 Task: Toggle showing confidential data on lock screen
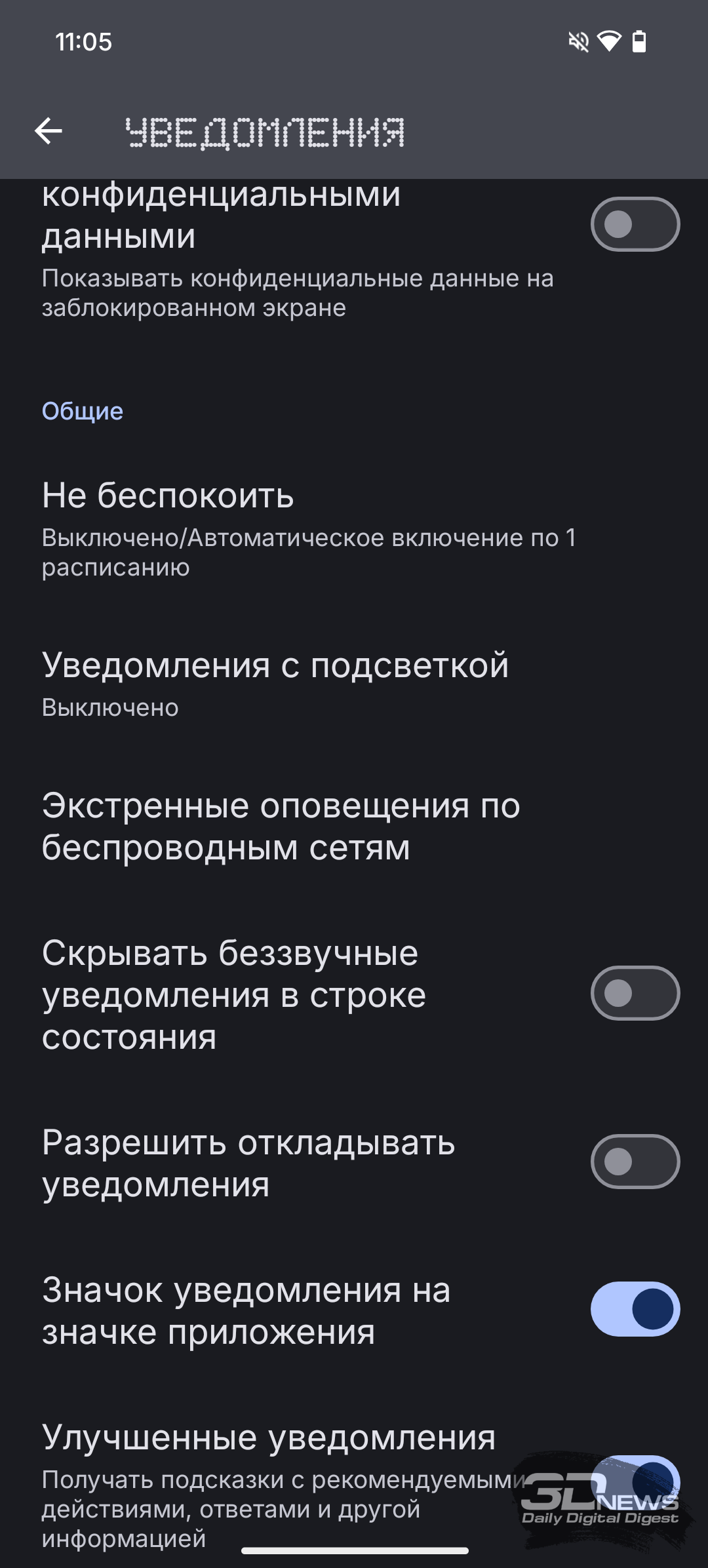635,224
